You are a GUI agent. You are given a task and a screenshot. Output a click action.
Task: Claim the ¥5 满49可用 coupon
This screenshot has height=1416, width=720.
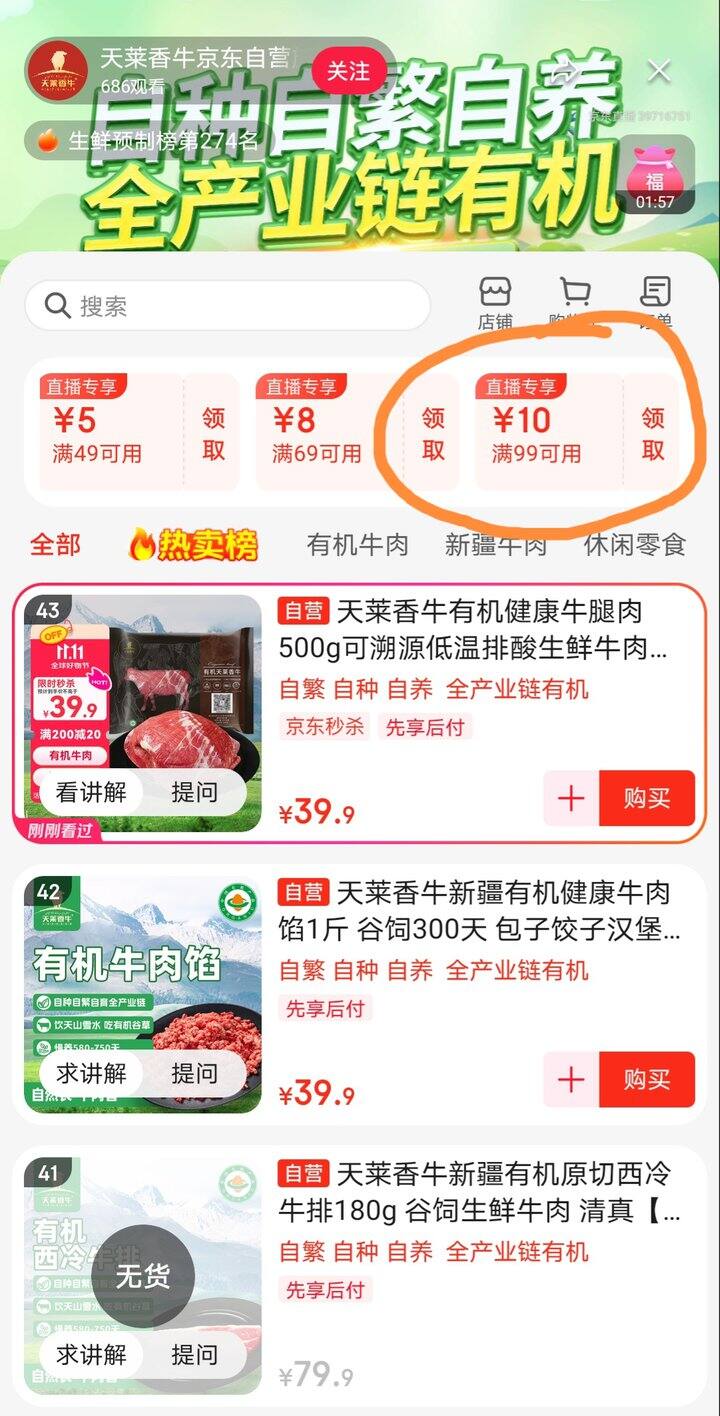coord(213,434)
